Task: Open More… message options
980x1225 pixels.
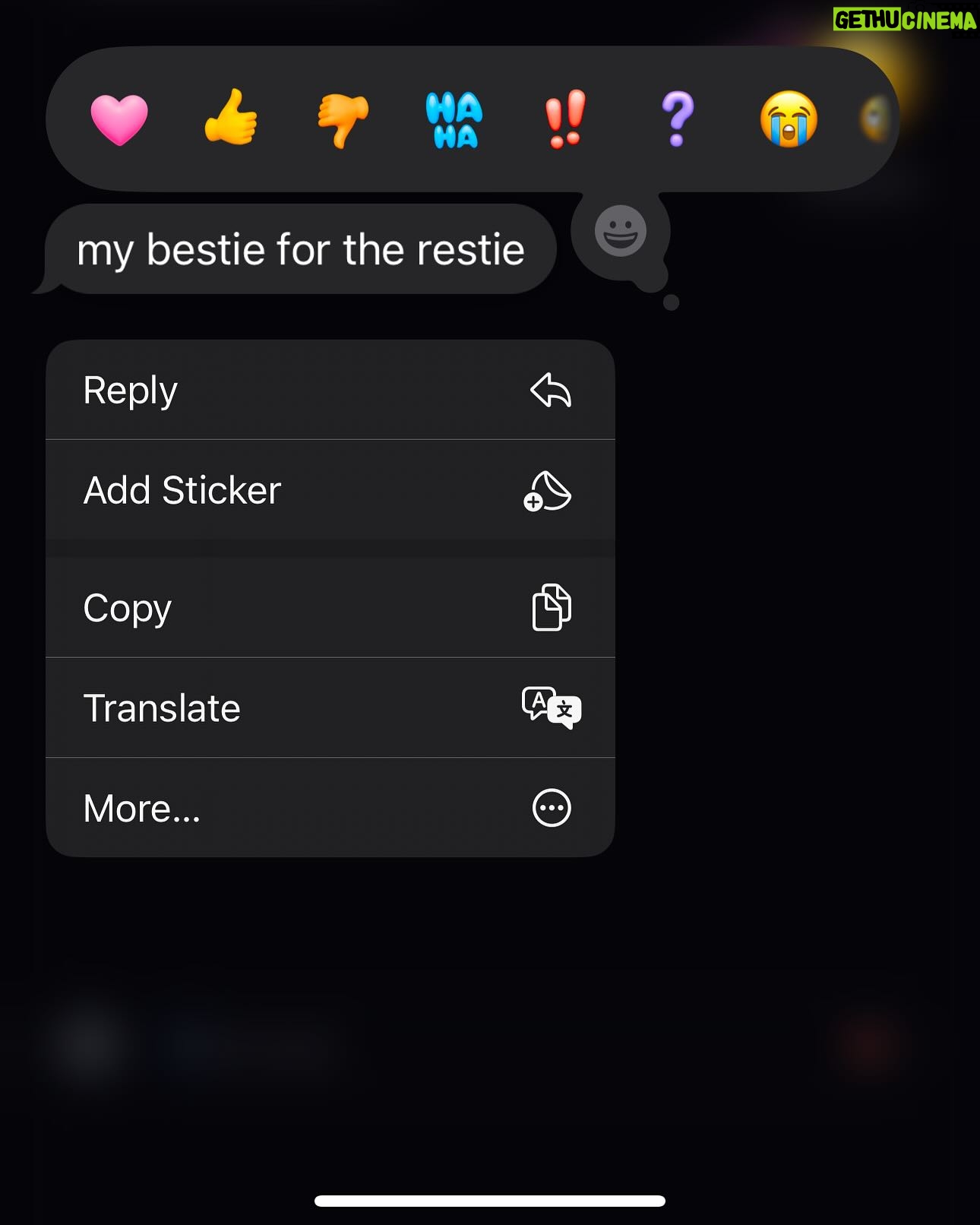Action: [330, 808]
